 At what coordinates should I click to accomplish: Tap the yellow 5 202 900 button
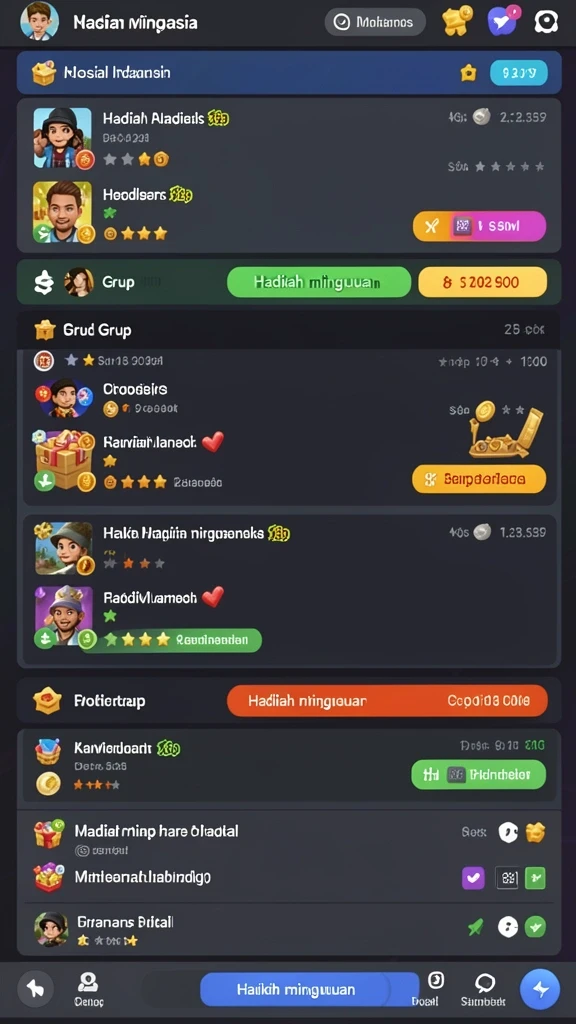pos(482,283)
